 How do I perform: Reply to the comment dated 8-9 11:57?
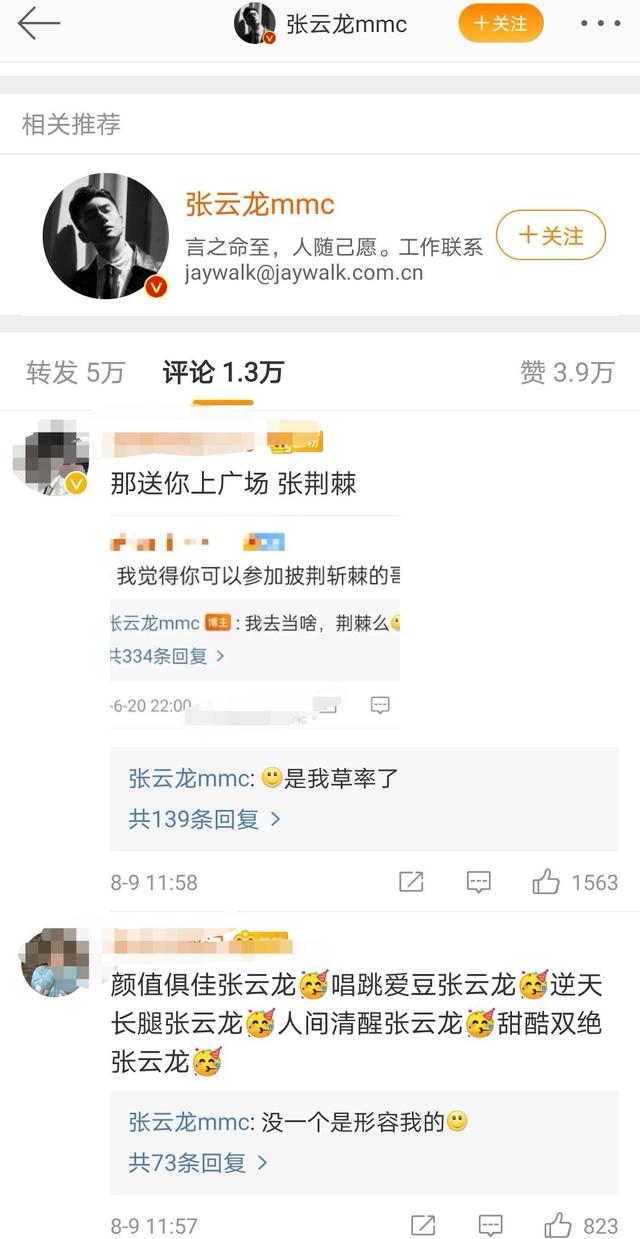(490, 1225)
